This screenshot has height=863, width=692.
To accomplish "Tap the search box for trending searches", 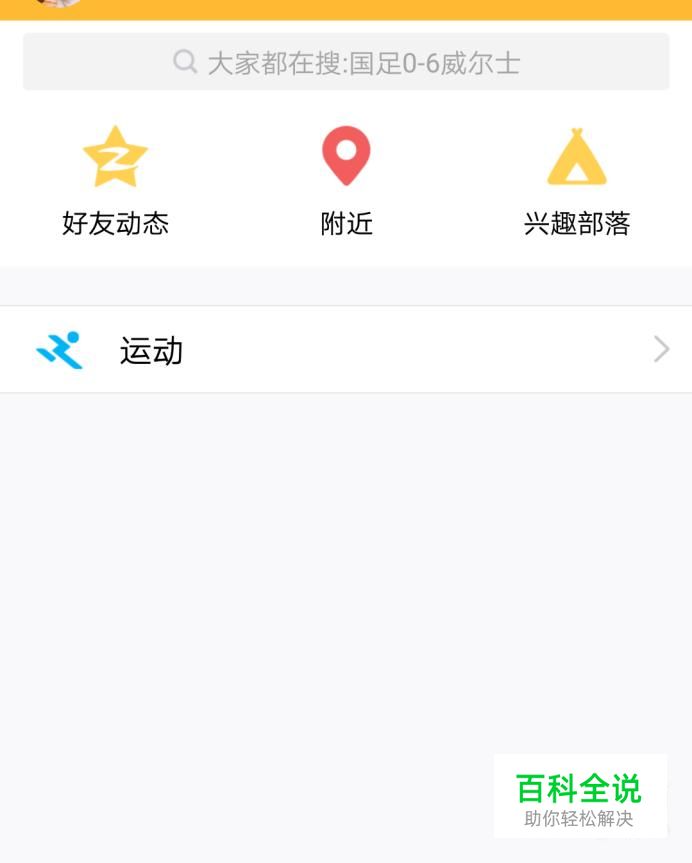I will coord(346,62).
